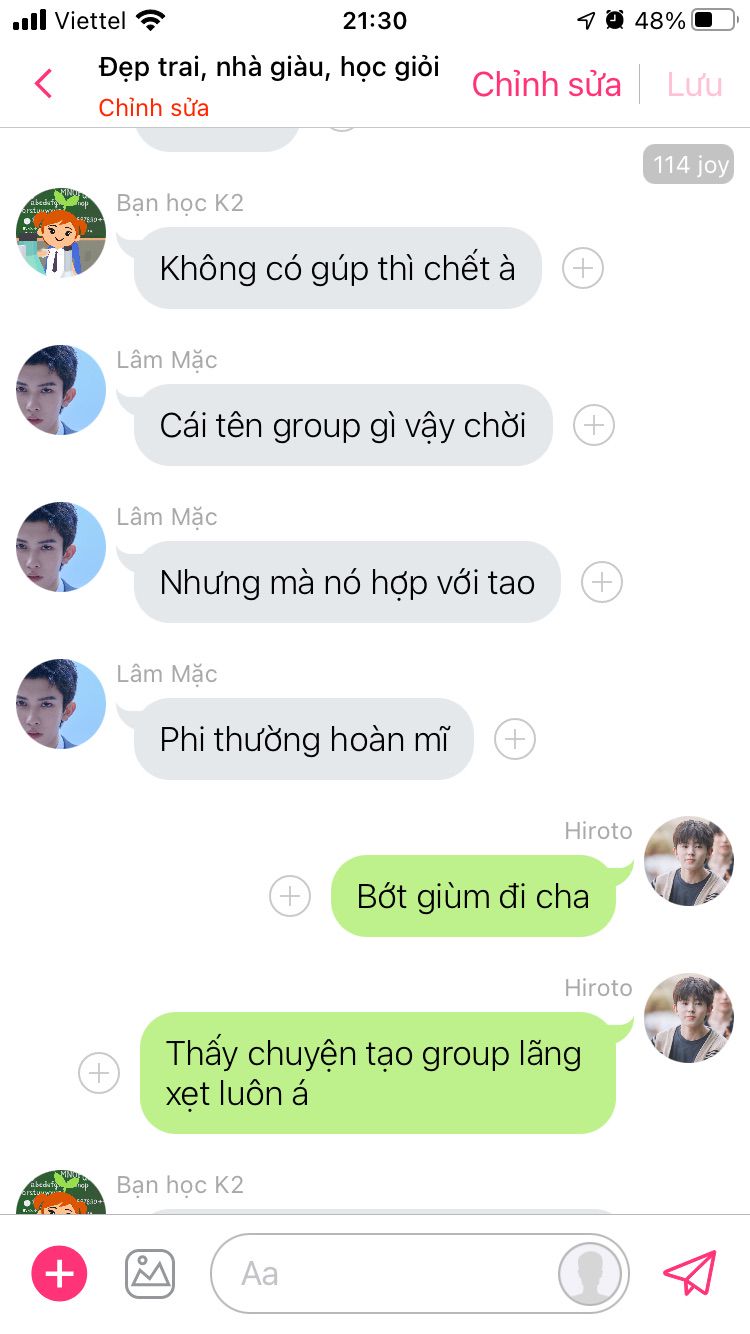Tap the plus beside "Nhưng mà nó hợp với tao"
Screen dimensions: 750x1334
tap(602, 582)
